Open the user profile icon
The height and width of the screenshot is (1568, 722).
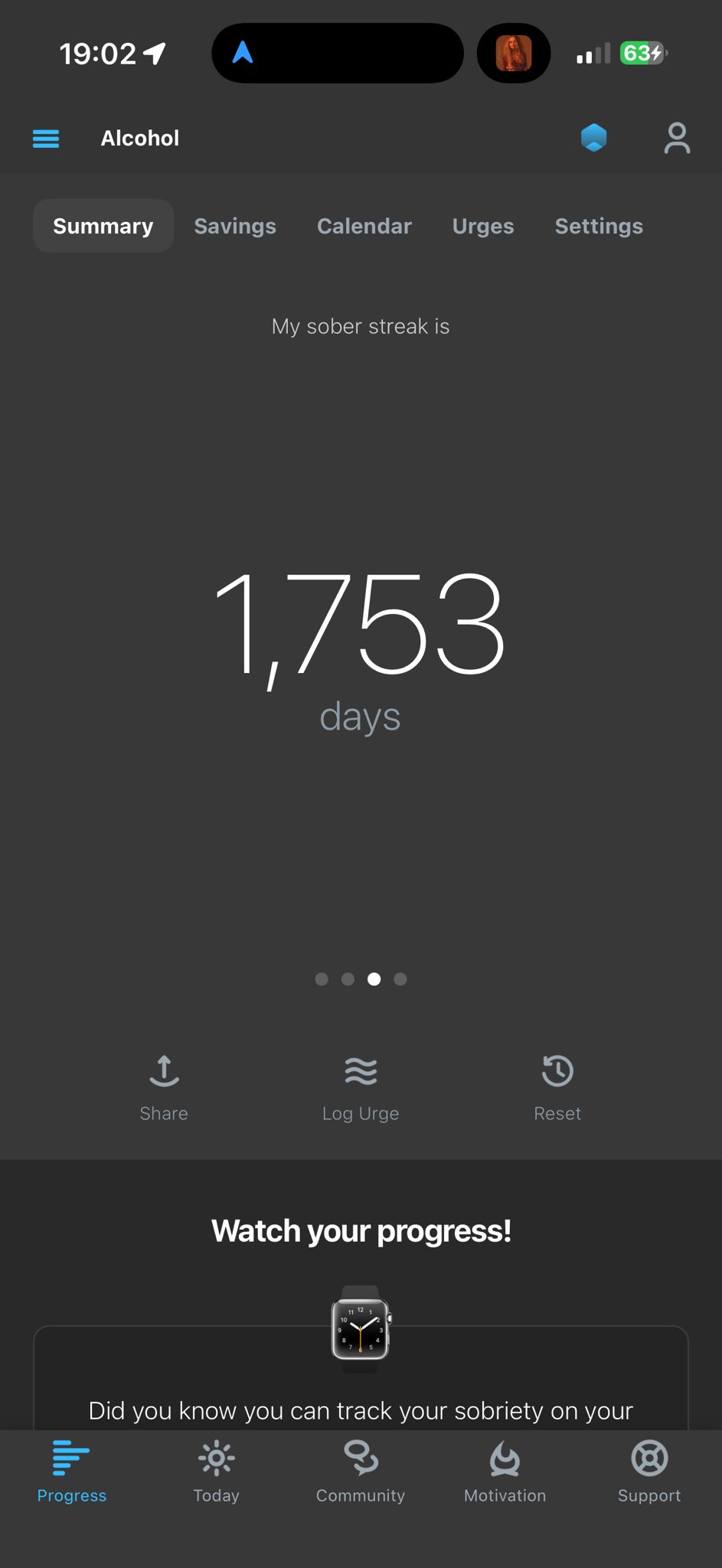point(677,139)
